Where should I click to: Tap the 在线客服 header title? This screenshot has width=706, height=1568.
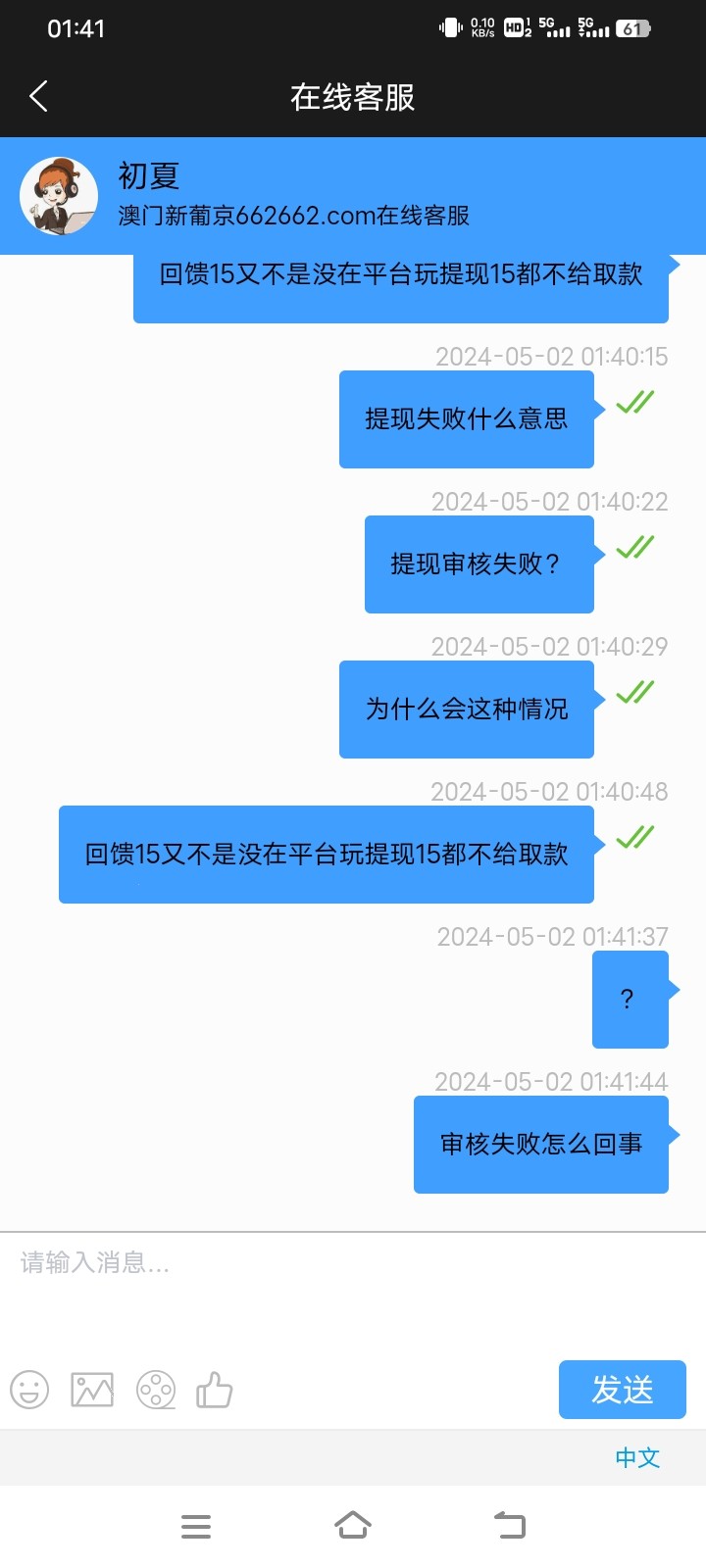(353, 97)
